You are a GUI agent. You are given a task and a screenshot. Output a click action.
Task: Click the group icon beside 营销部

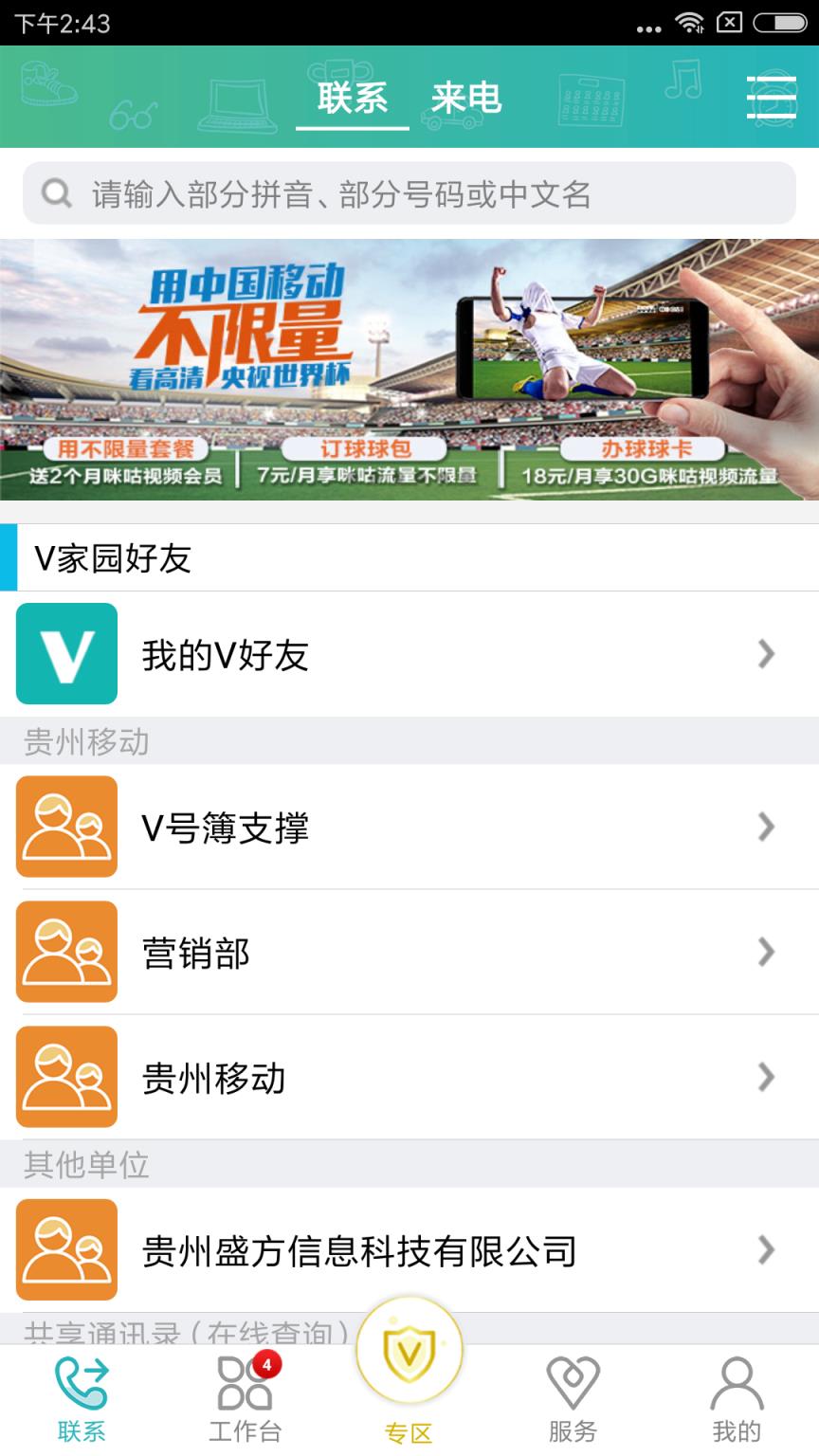(x=65, y=952)
